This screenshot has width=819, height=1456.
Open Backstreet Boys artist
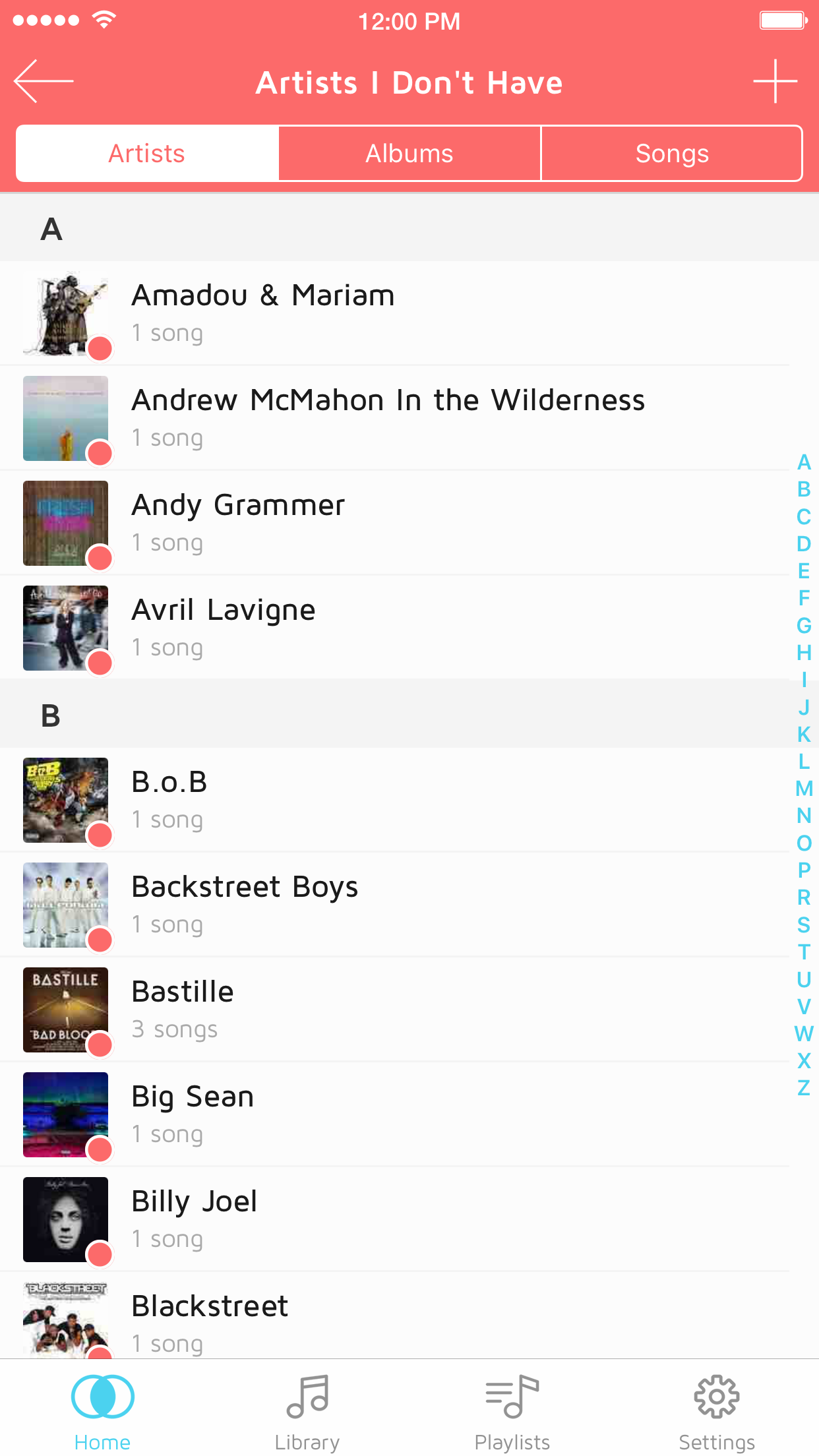coord(396,905)
